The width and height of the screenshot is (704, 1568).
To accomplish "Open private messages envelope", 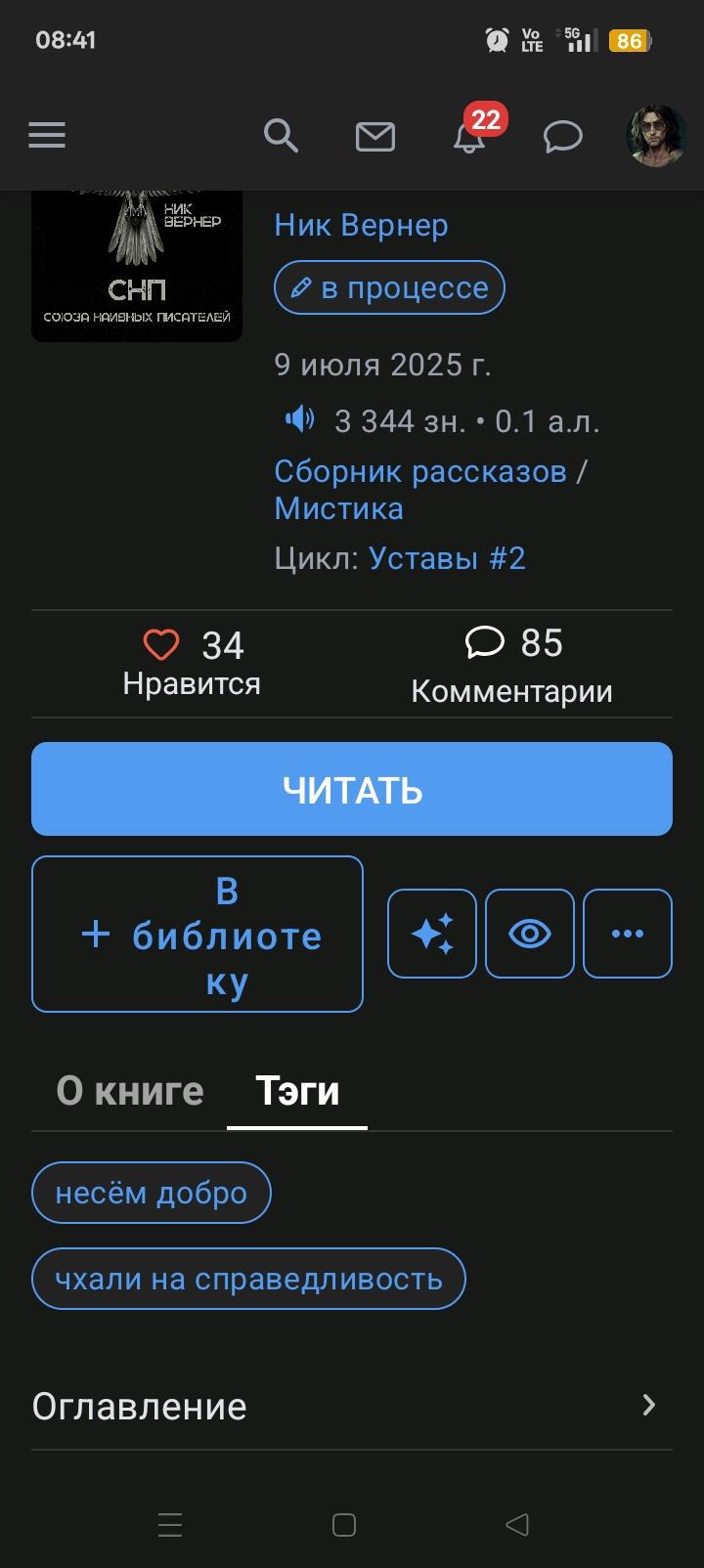I will click(374, 137).
